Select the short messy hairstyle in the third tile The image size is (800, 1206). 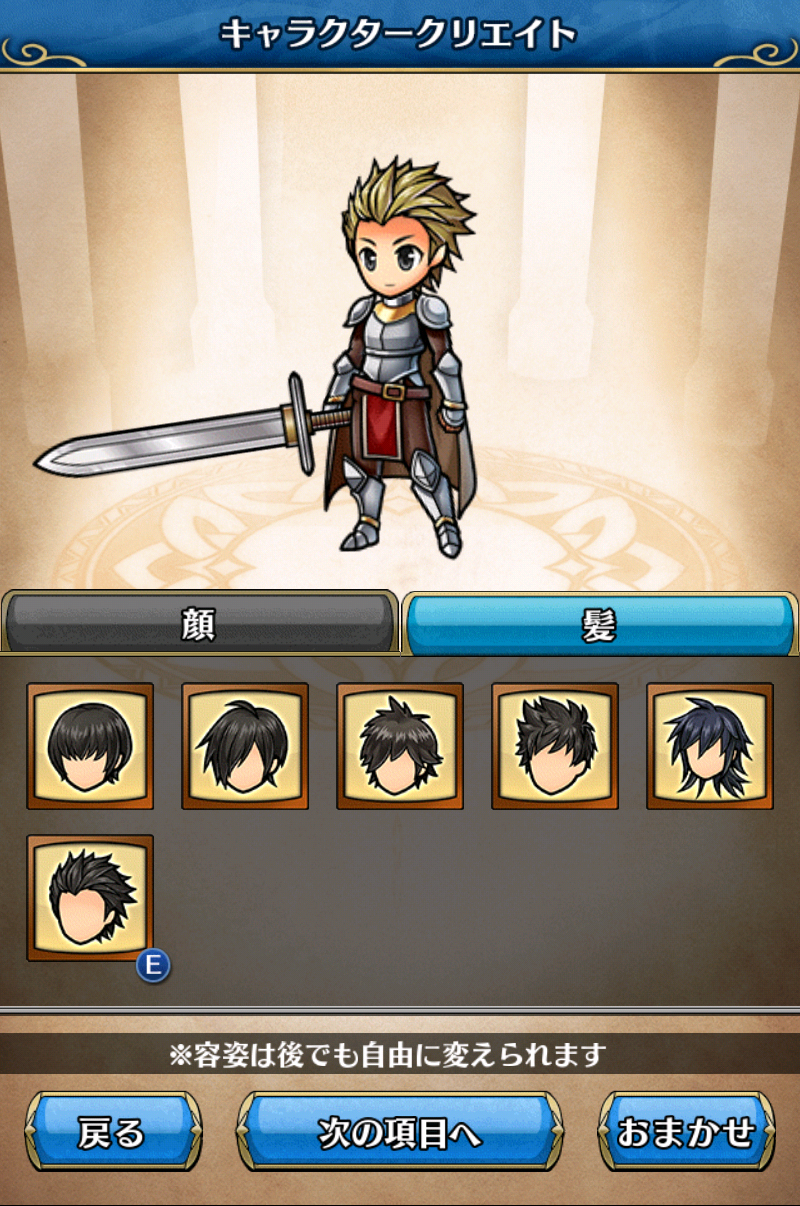[x=400, y=746]
